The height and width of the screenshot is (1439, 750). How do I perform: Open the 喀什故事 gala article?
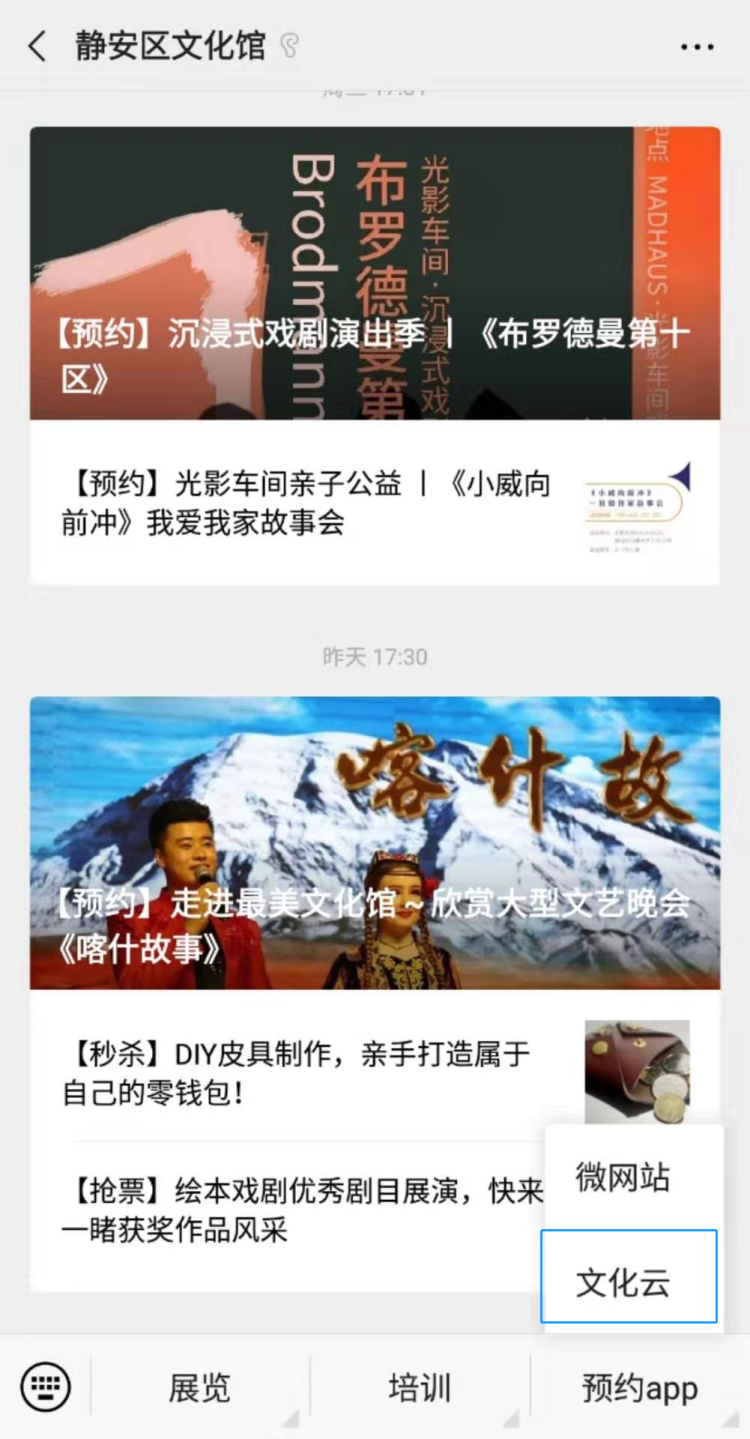tap(375, 843)
